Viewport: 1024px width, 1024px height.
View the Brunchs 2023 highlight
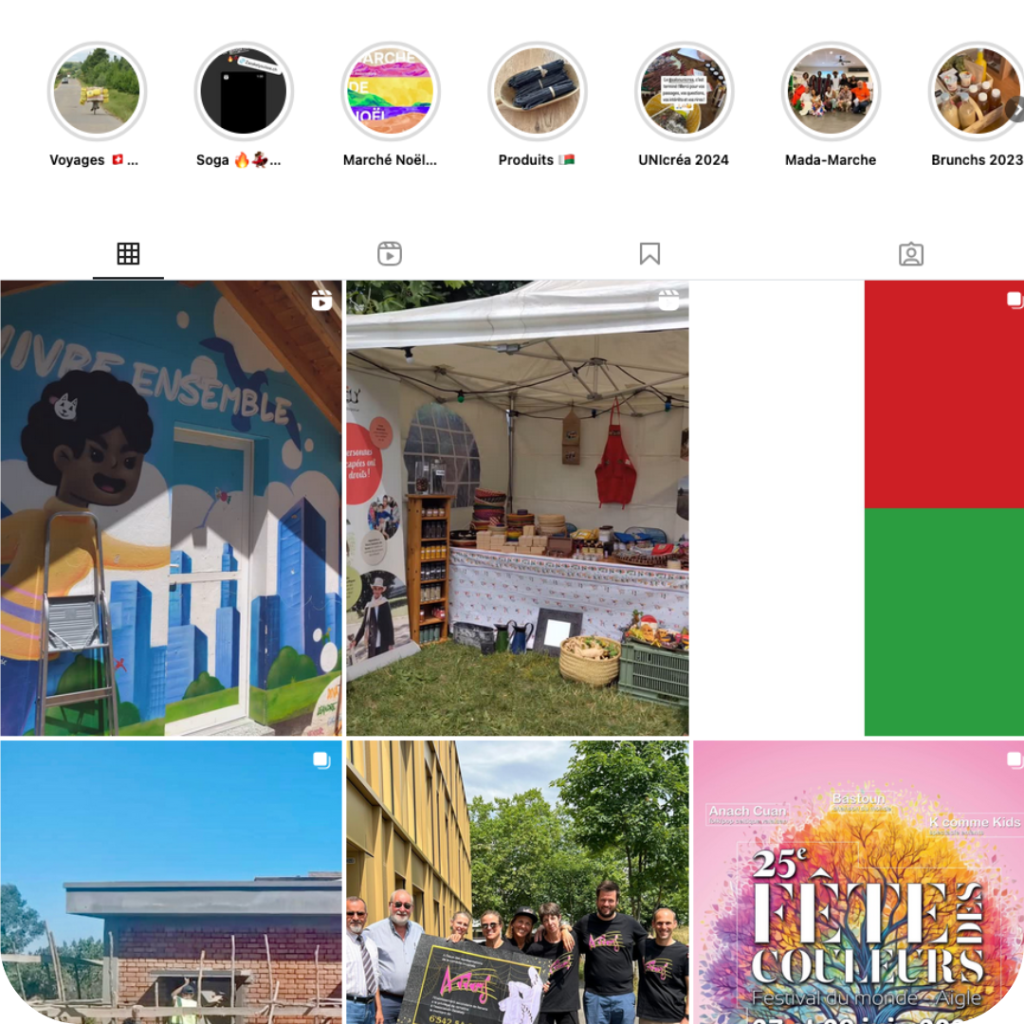[x=976, y=91]
